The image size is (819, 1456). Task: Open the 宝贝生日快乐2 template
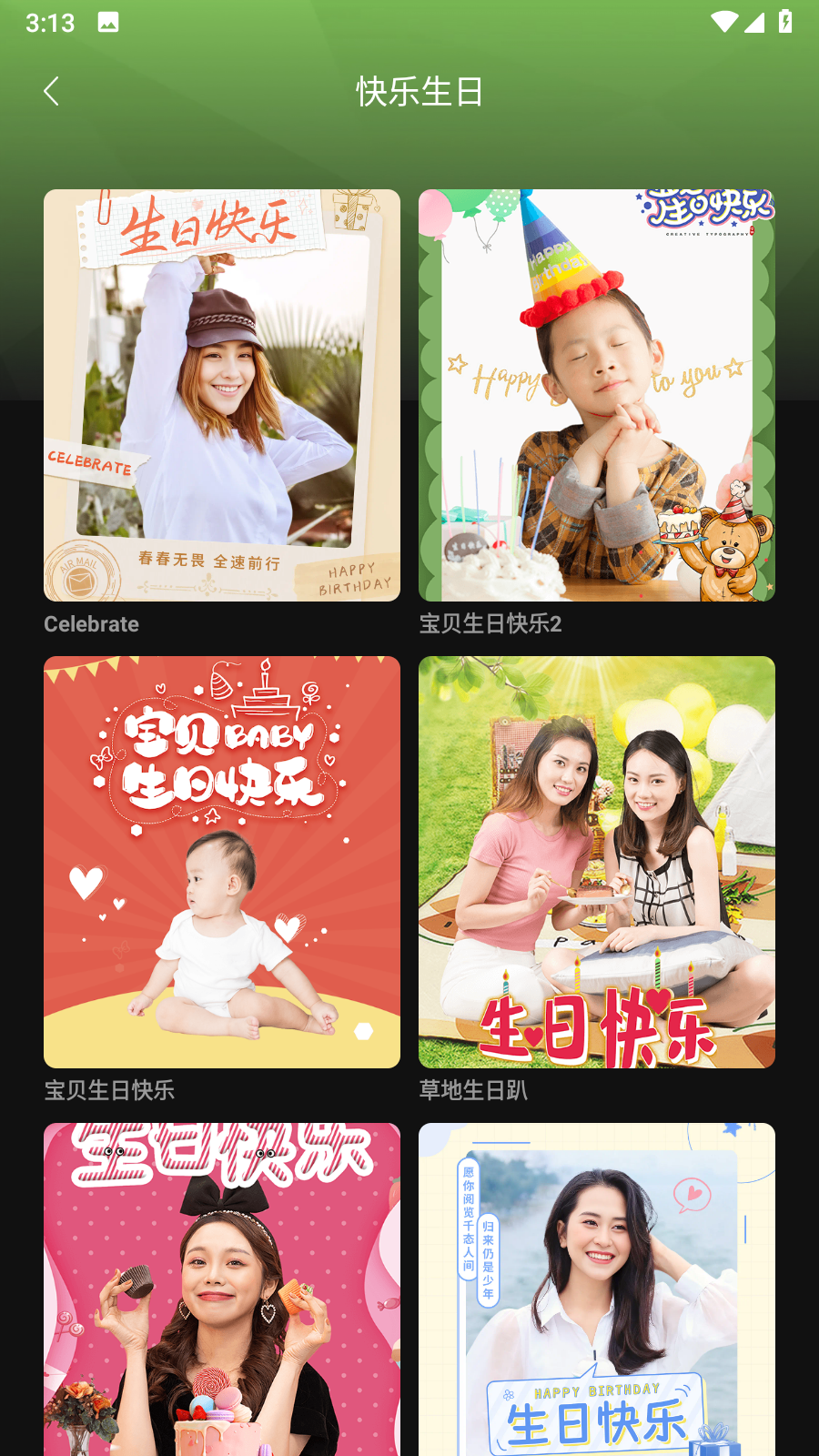click(x=597, y=395)
